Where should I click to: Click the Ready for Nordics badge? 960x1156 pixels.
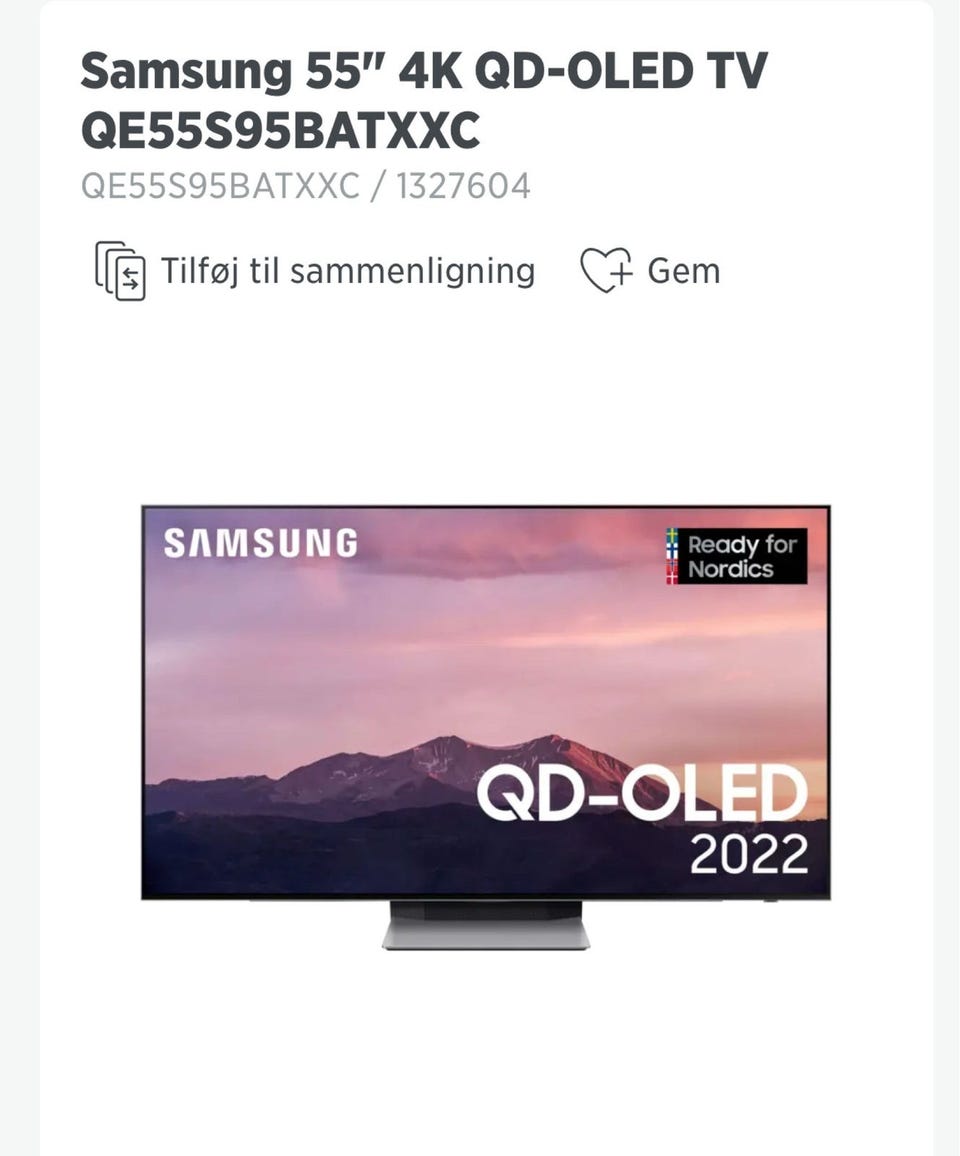[737, 557]
